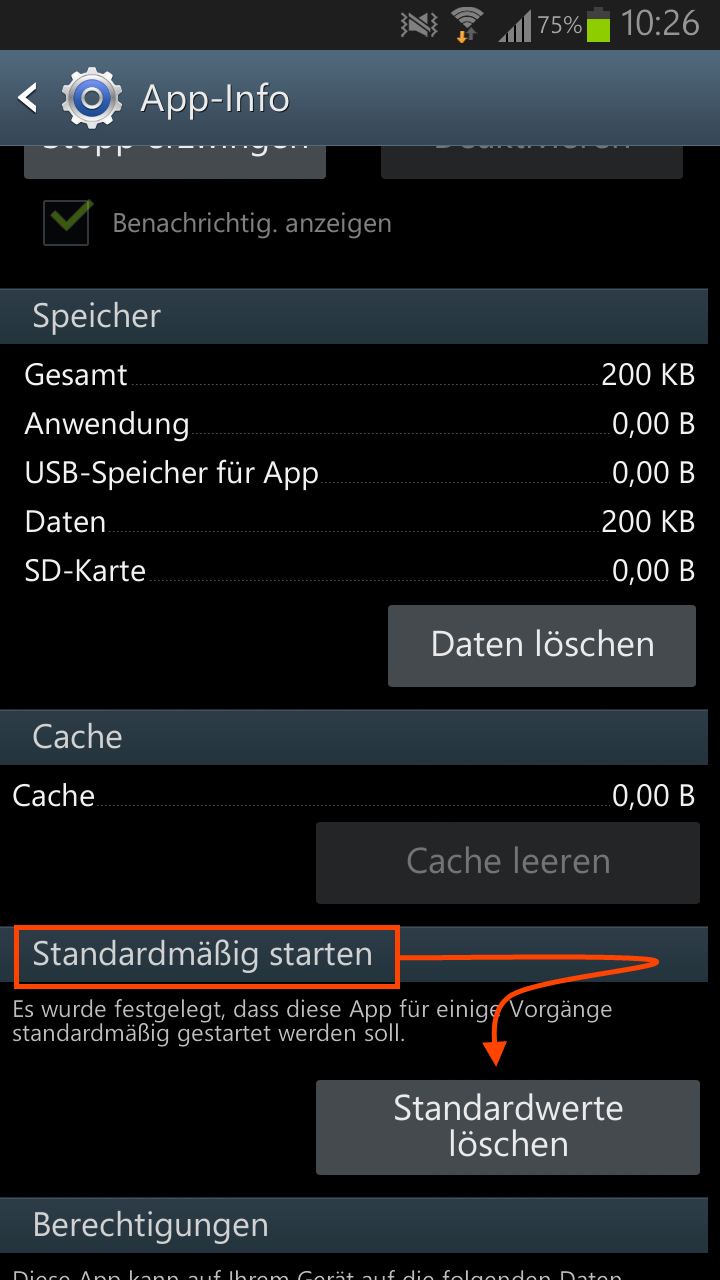
Task: Tap the Cache leeren button
Action: (x=508, y=862)
